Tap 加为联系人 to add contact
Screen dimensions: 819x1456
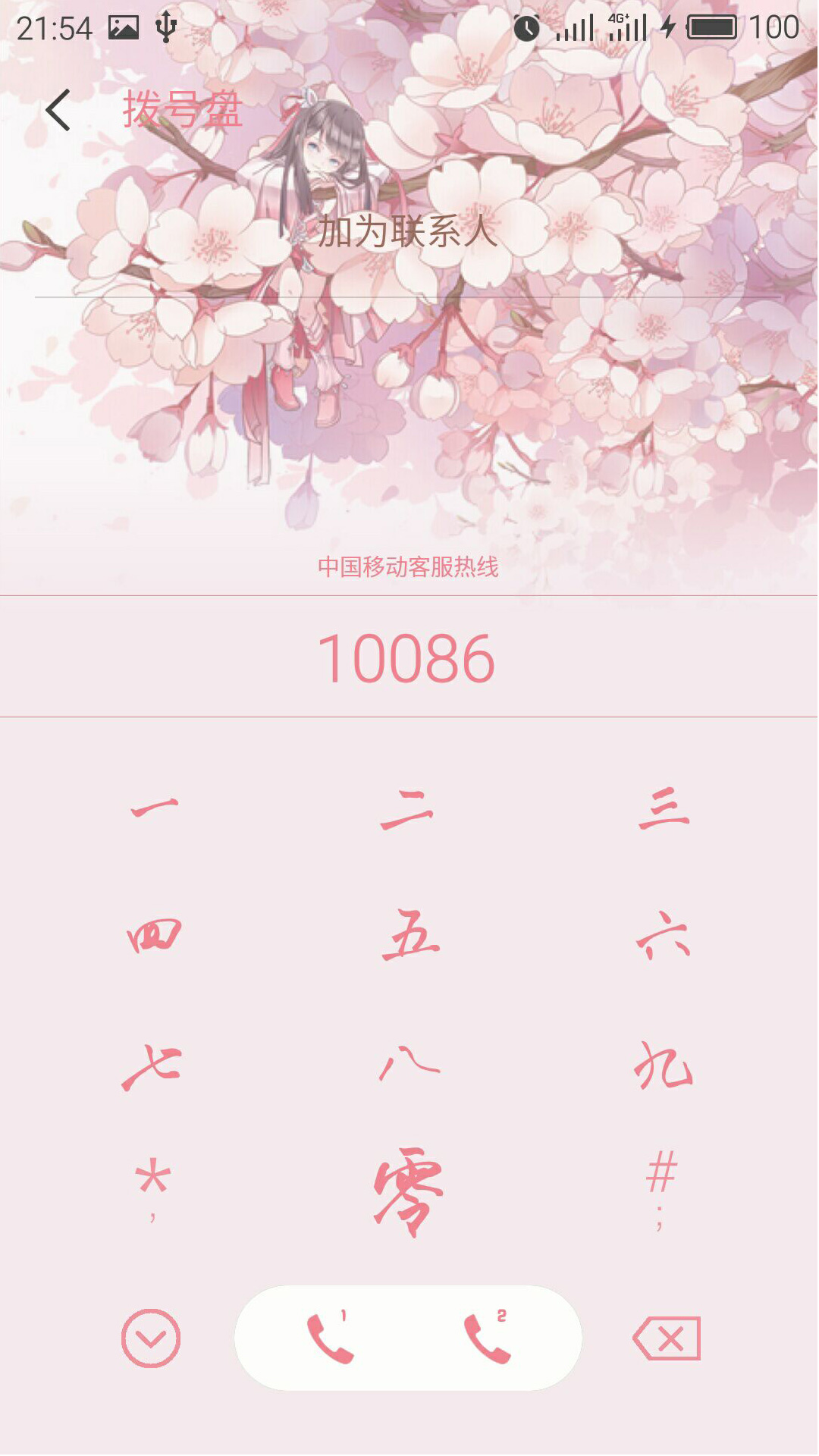click(408, 231)
